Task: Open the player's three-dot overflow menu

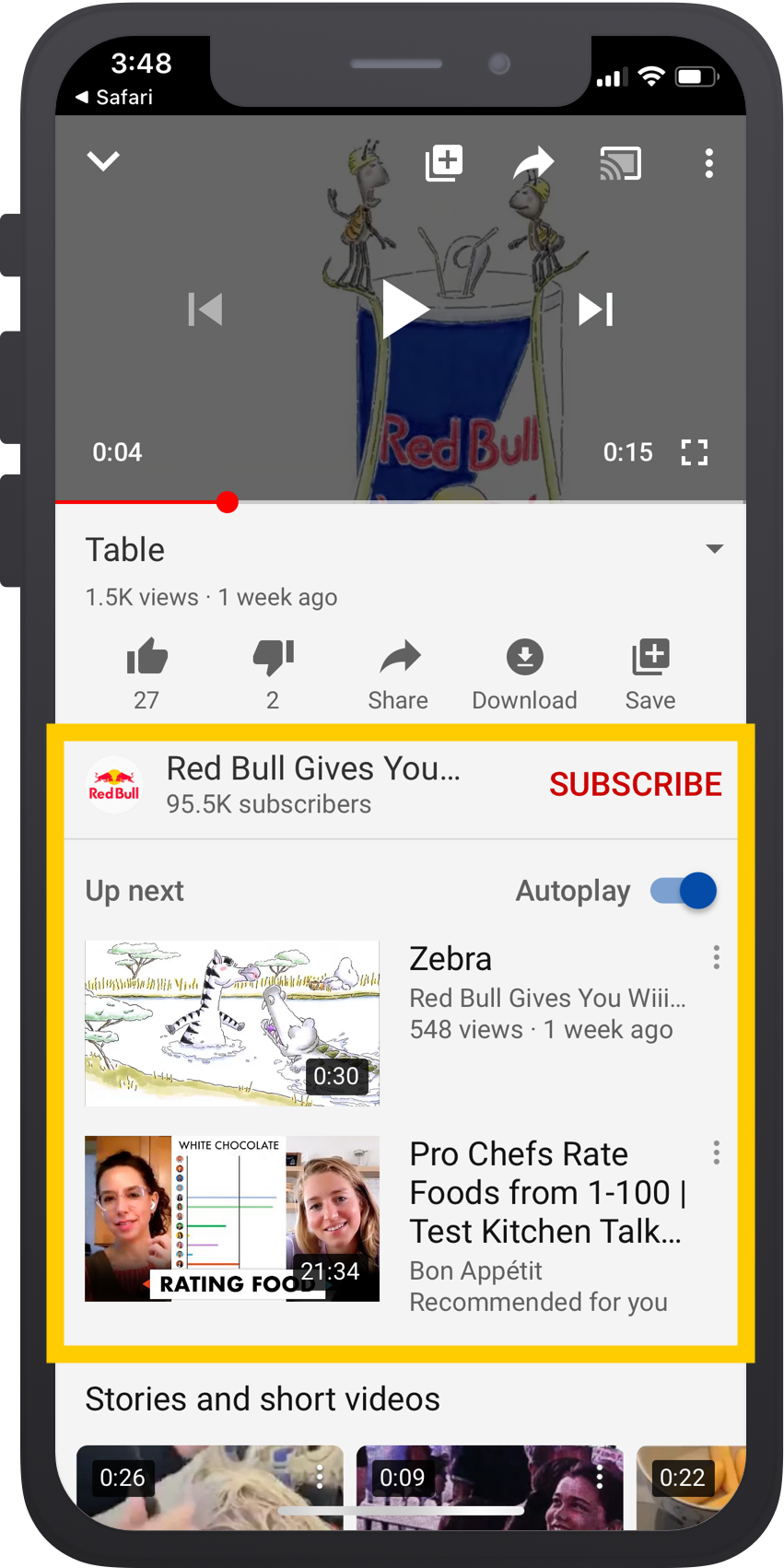Action: point(708,163)
